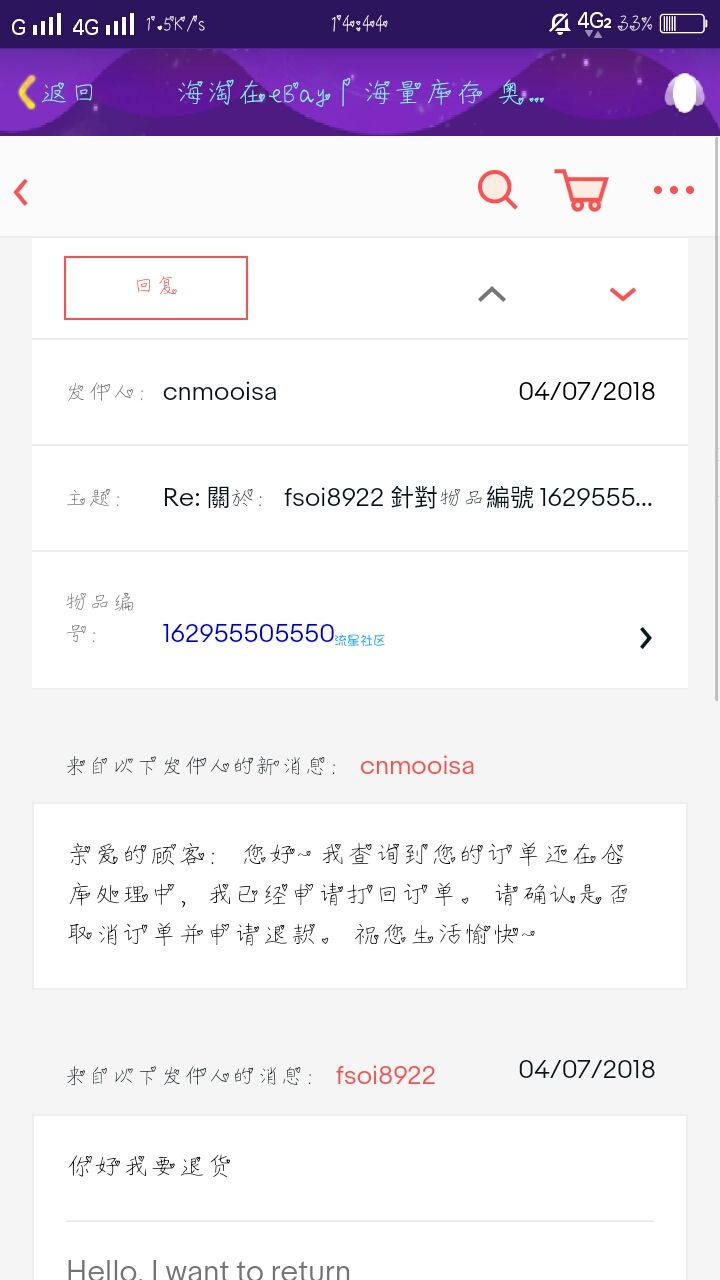The height and width of the screenshot is (1280, 720).
Task: Open the shopping cart
Action: pos(581,189)
